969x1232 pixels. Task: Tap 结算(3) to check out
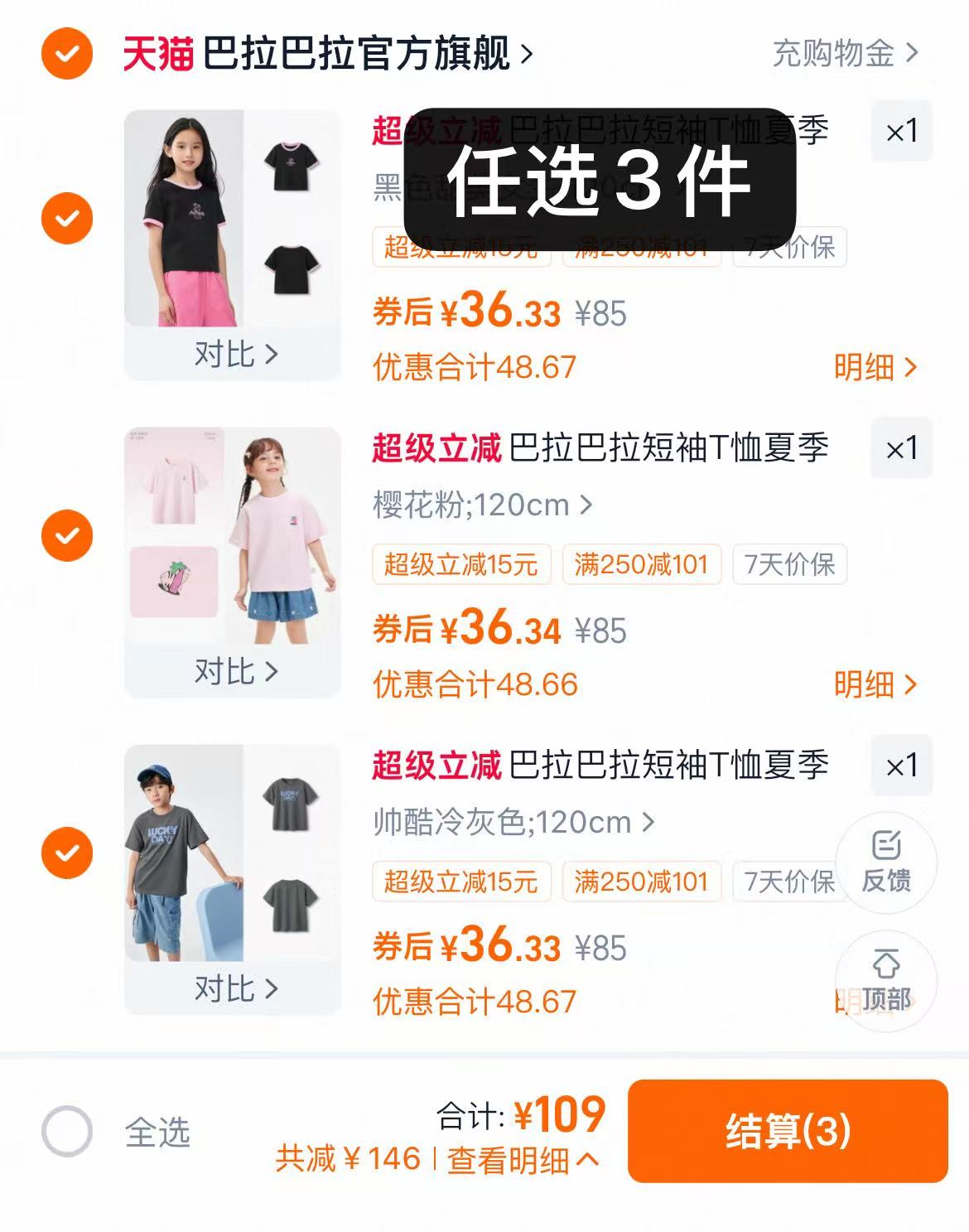(787, 1131)
